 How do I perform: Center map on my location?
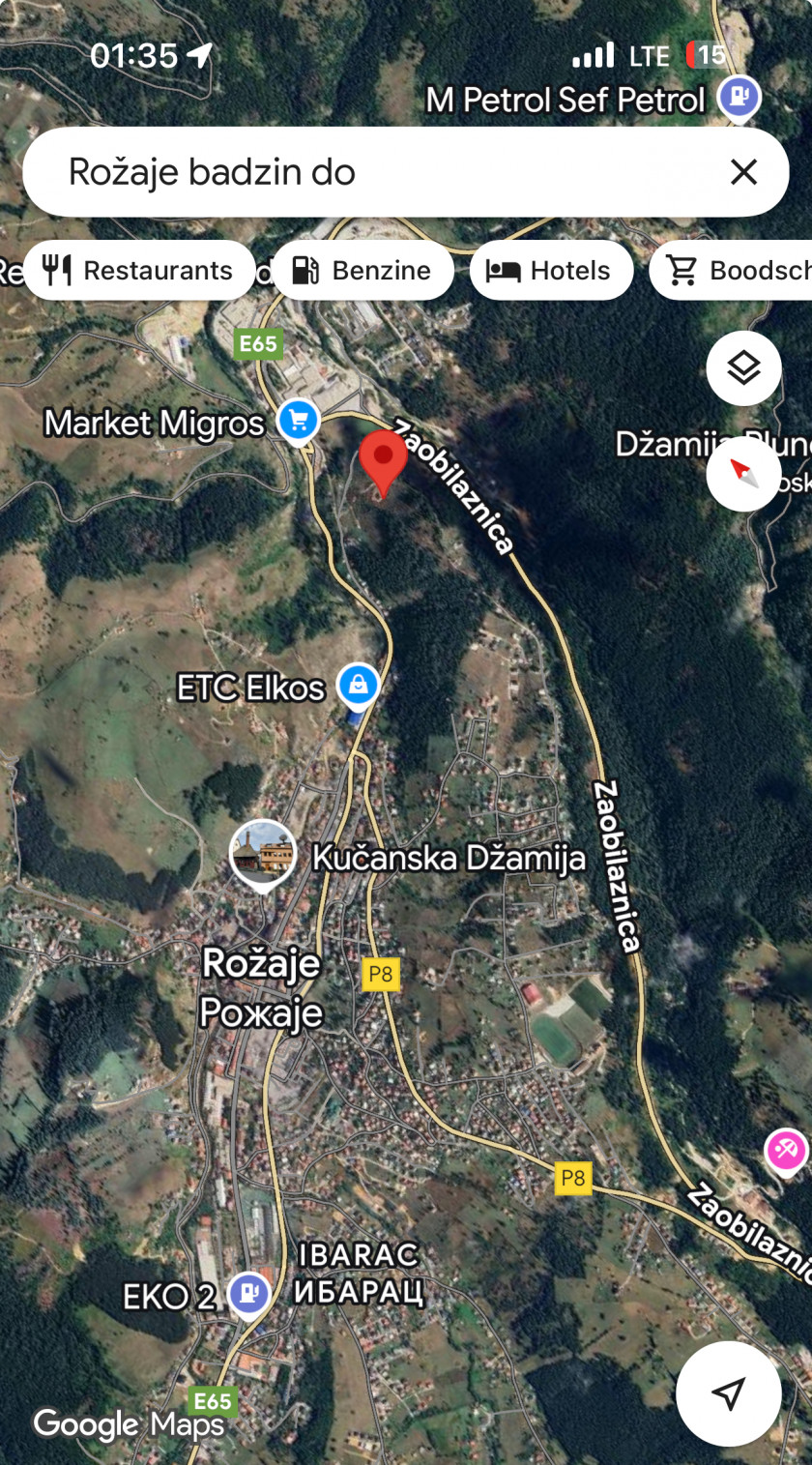coord(729,1392)
